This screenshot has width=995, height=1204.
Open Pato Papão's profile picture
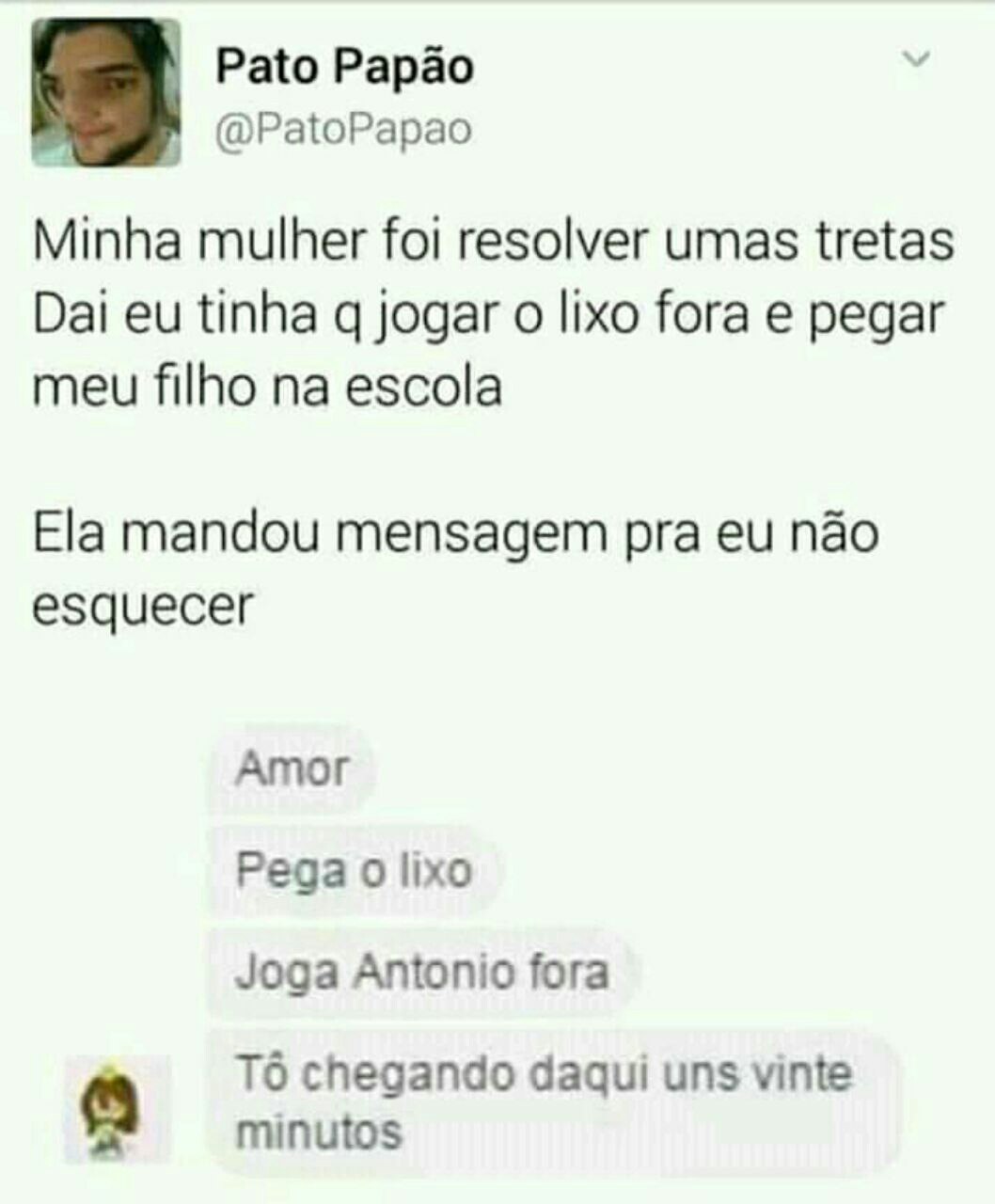[106, 92]
